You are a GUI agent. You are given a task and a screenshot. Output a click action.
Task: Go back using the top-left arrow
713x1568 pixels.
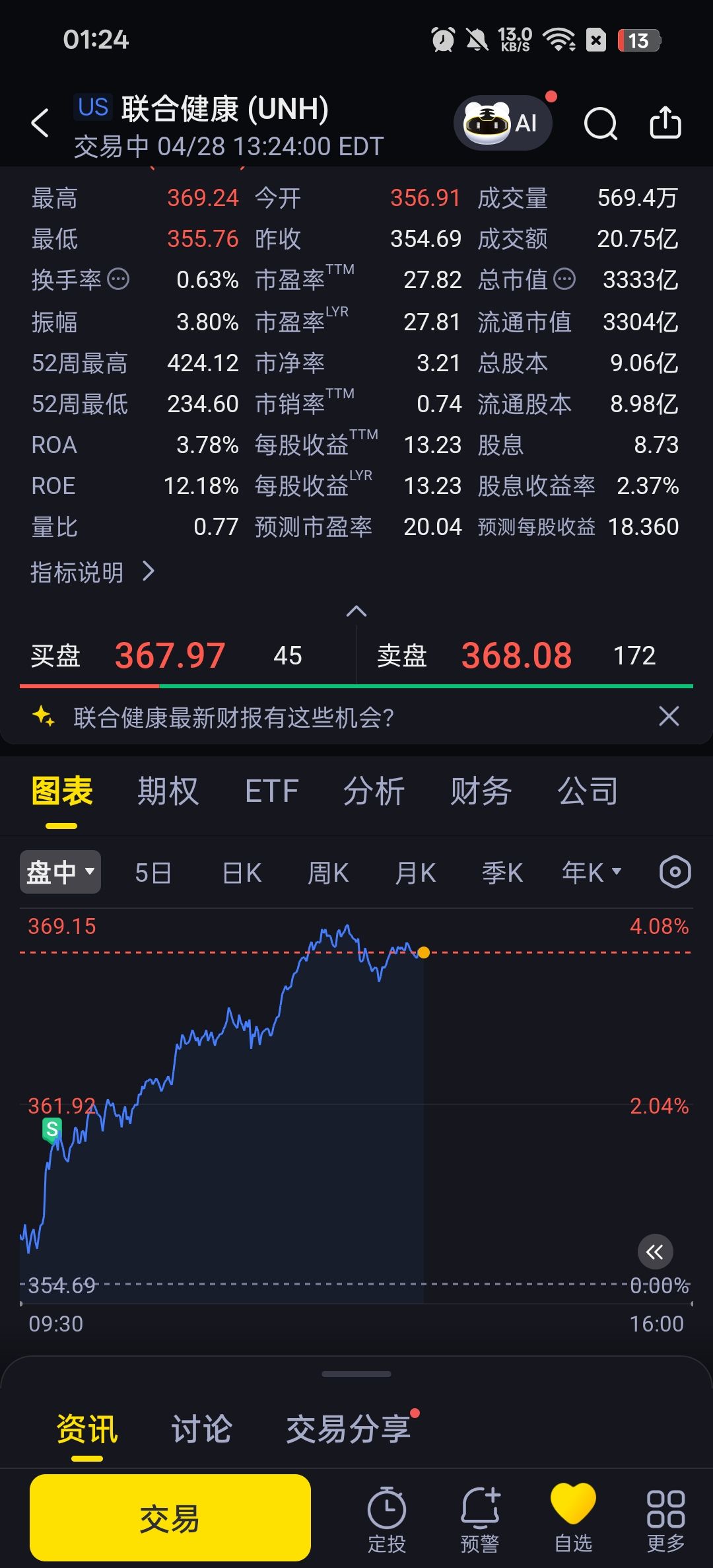point(40,124)
